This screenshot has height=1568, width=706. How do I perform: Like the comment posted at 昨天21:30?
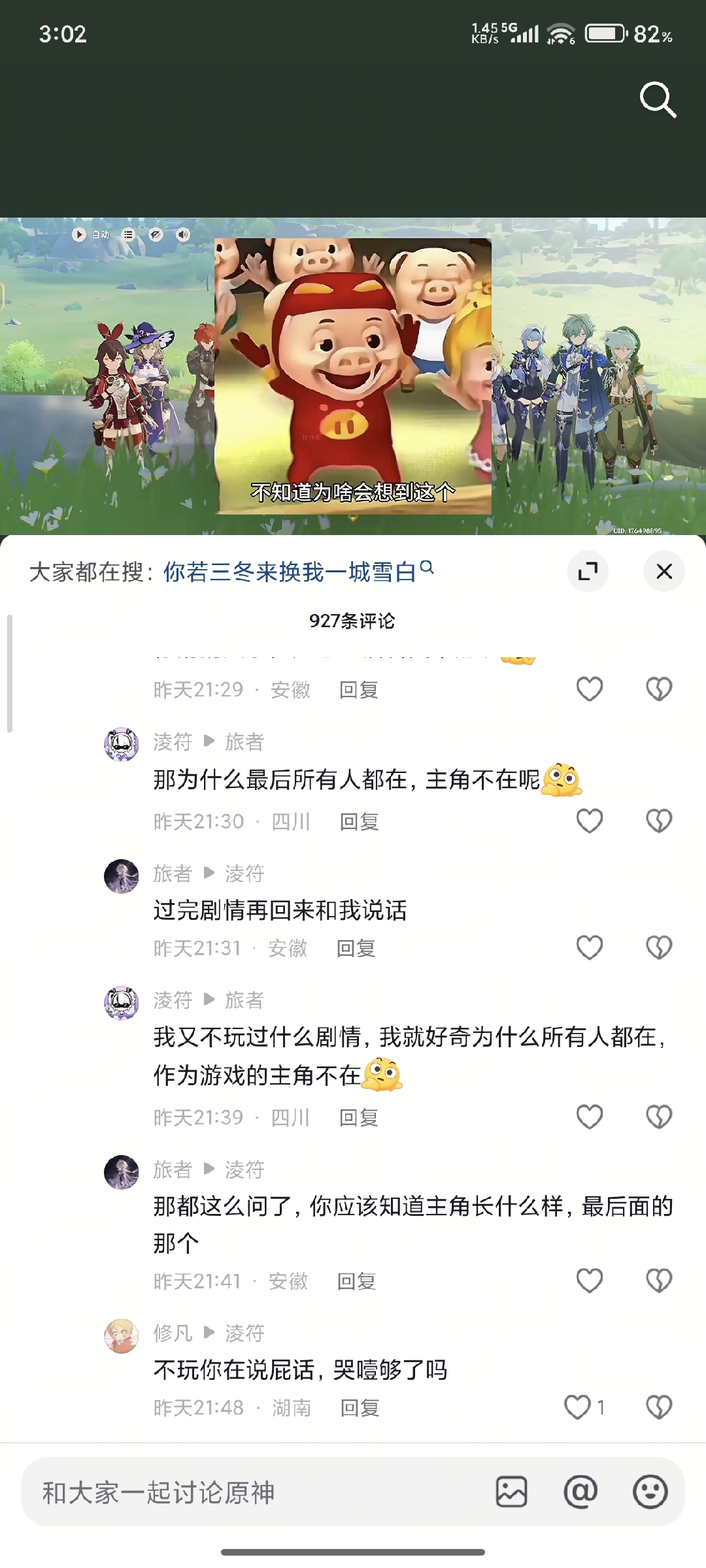589,821
